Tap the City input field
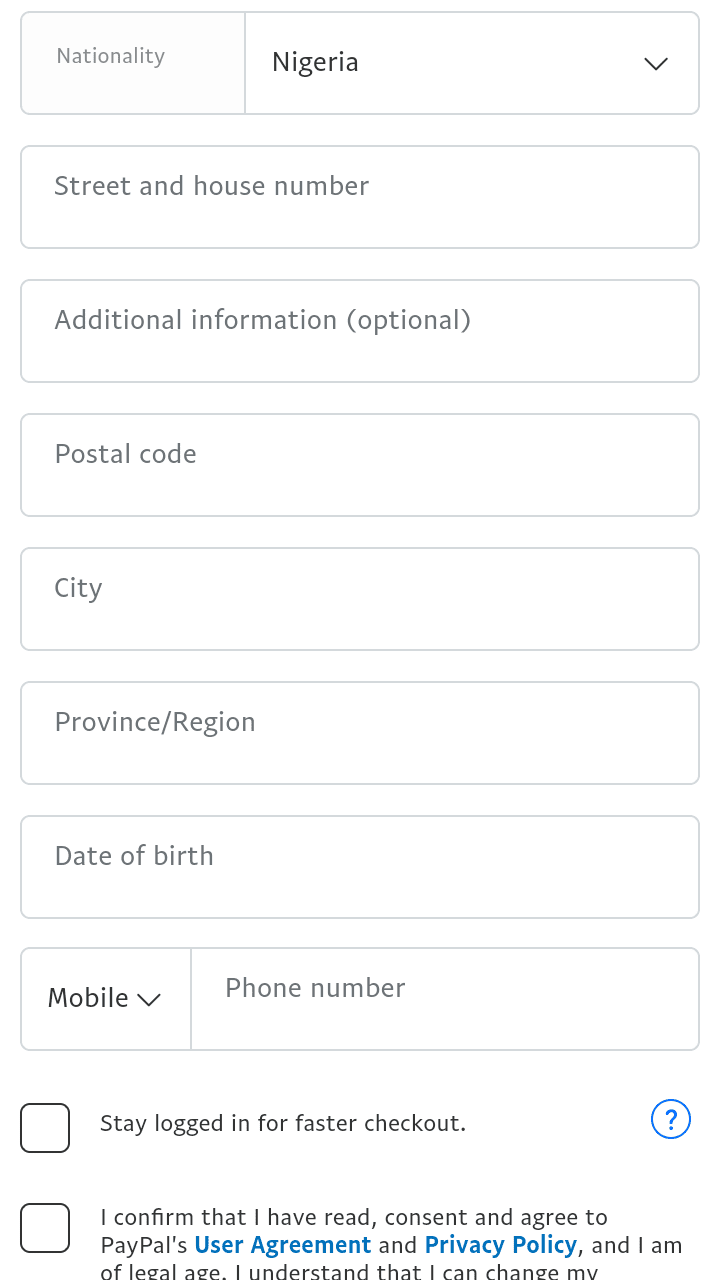Viewport: 720px width, 1280px height. pyautogui.click(x=360, y=599)
